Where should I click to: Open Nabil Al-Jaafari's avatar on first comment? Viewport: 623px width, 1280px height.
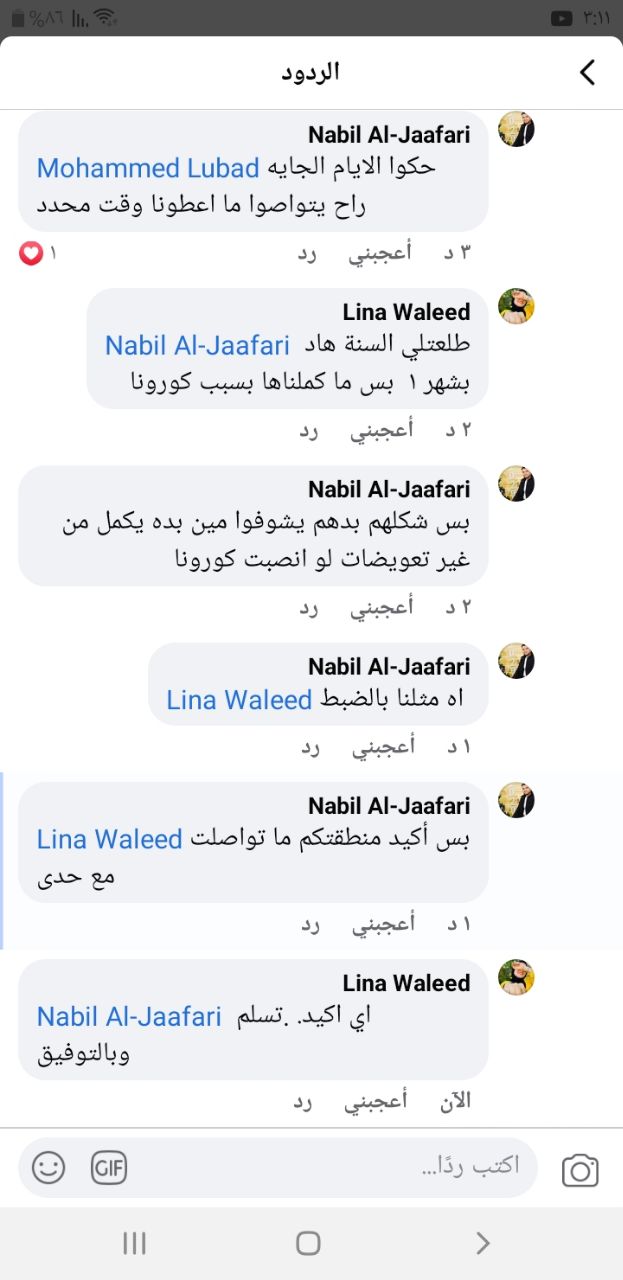pos(516,129)
